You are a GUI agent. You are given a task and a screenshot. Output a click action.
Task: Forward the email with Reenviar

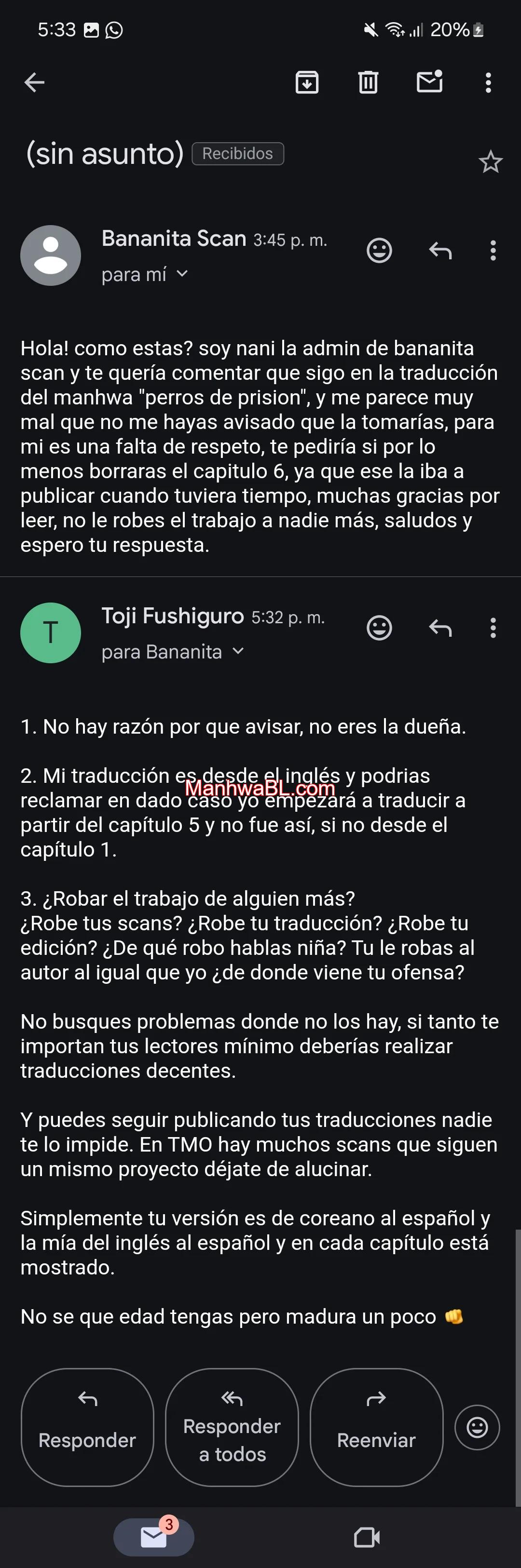376,1427
